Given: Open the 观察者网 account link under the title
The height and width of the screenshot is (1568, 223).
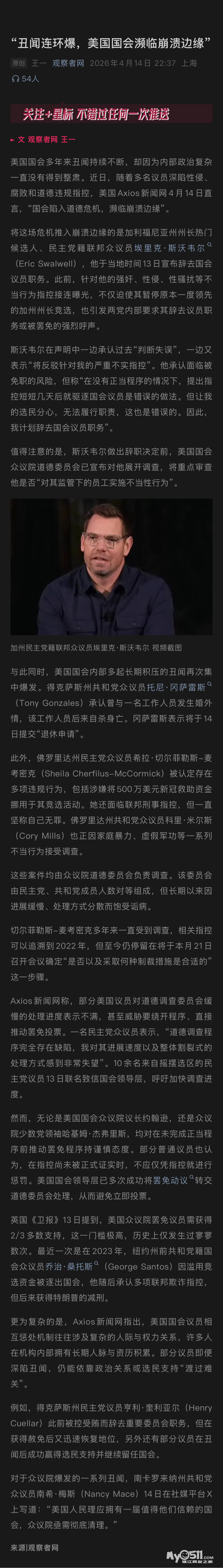Looking at the screenshot, I should [68, 63].
